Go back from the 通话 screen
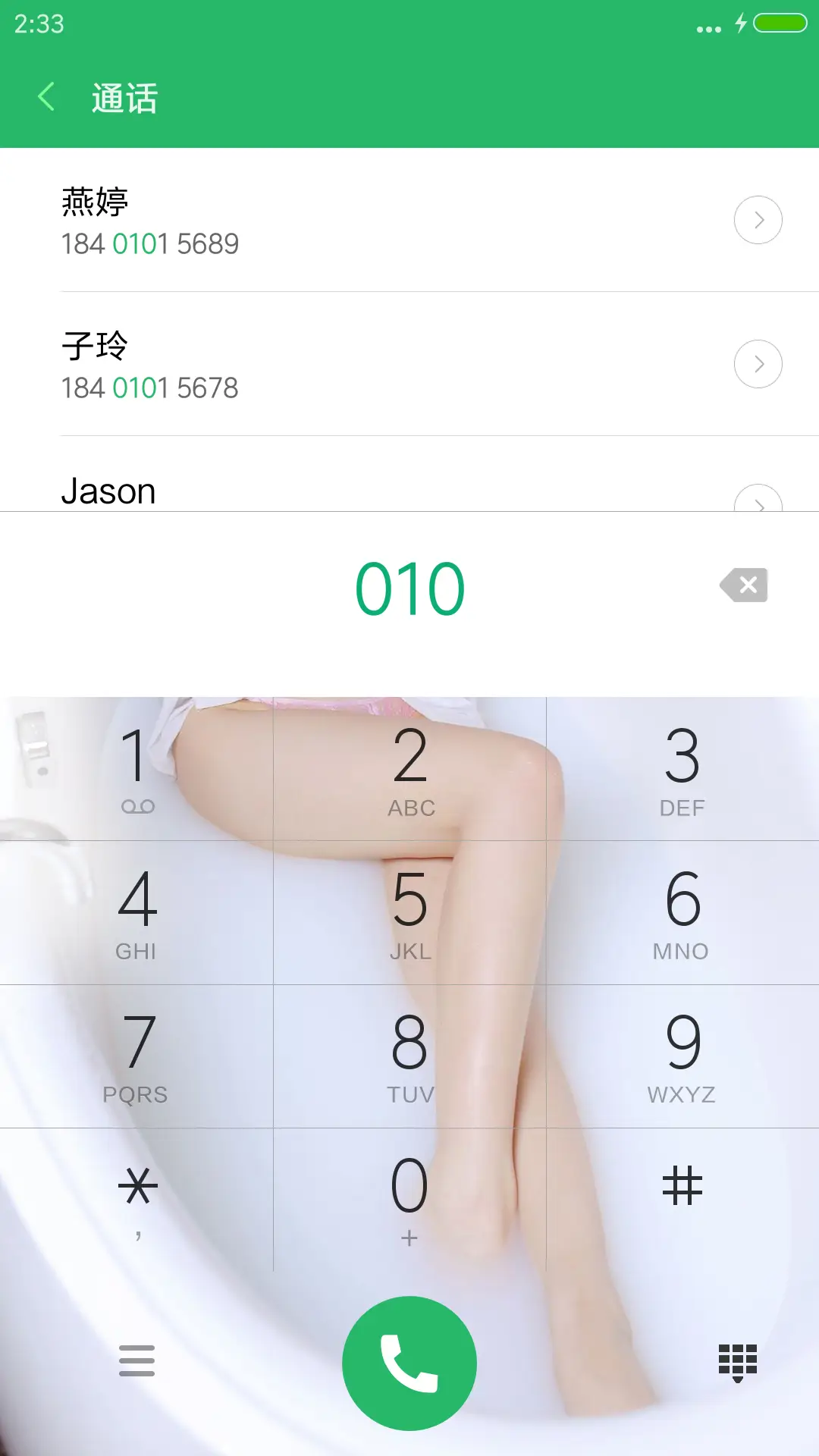Image resolution: width=819 pixels, height=1456 pixels. 46,97
